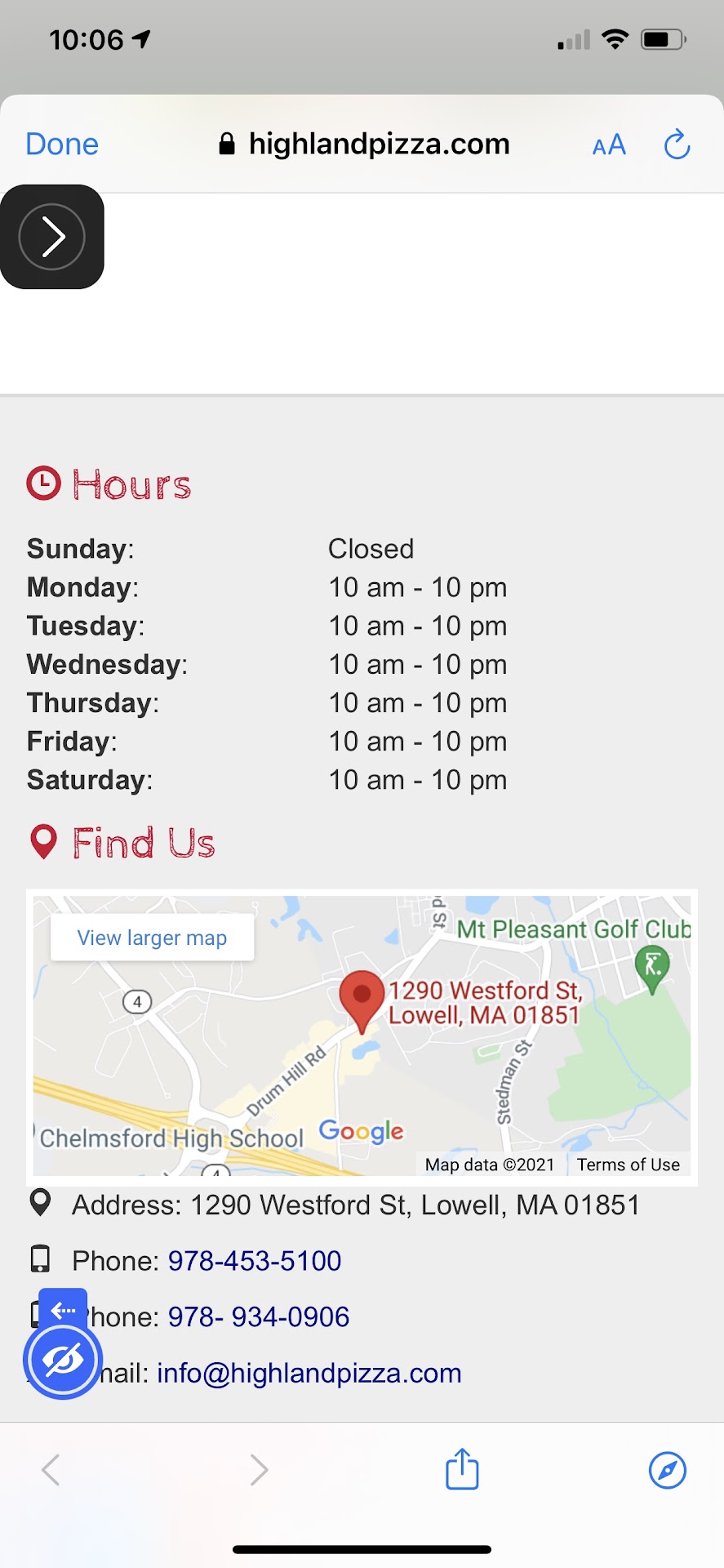Email info@highlandpizza.com
The image size is (724, 1568).
309,1373
